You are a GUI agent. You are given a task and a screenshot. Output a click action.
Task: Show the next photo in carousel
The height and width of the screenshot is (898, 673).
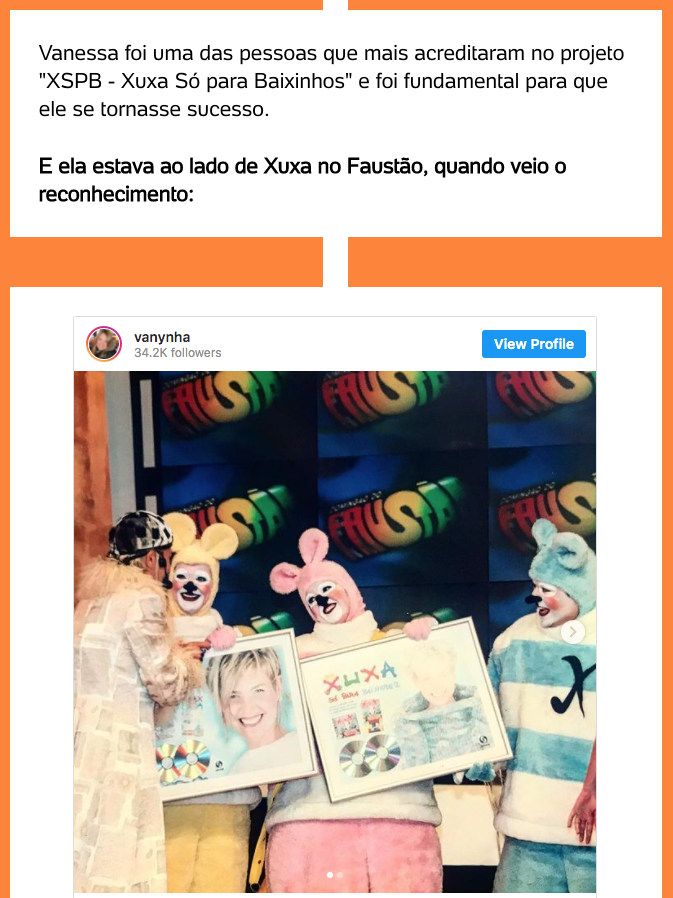point(574,632)
